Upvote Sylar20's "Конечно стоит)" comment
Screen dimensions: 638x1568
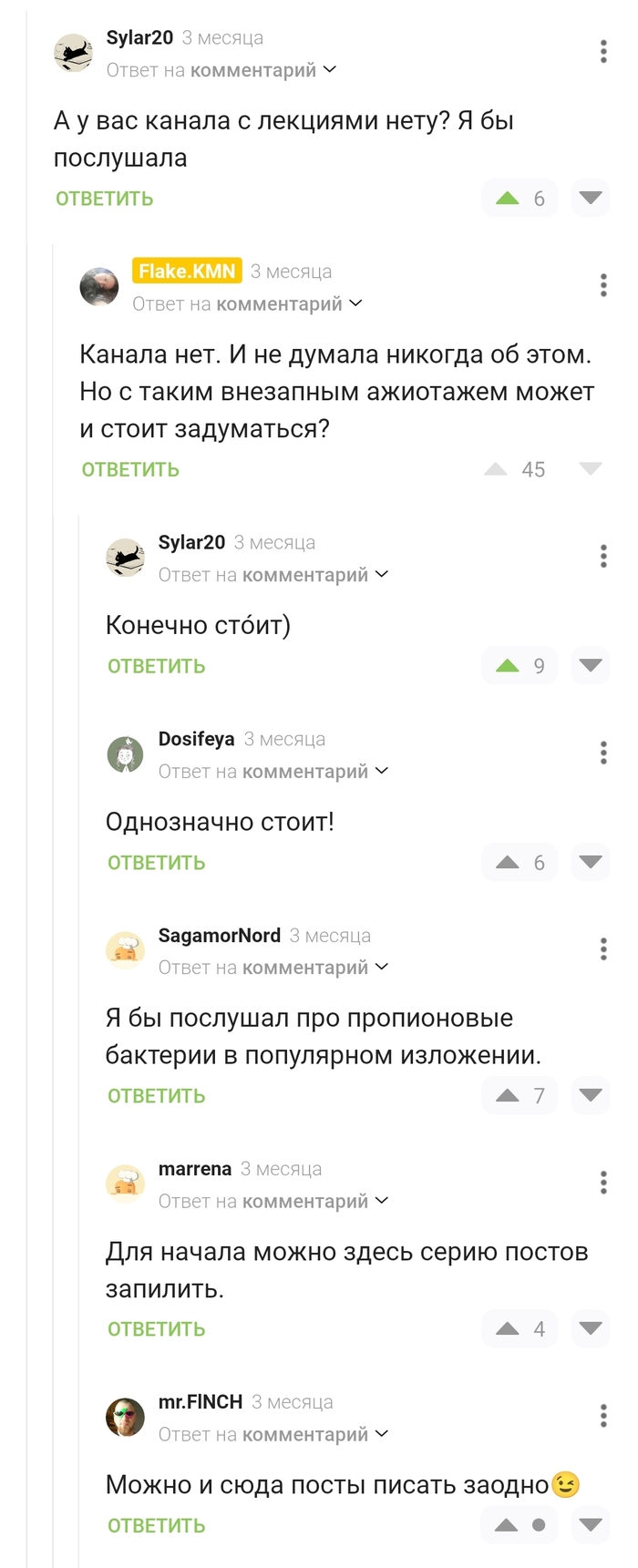(508, 666)
